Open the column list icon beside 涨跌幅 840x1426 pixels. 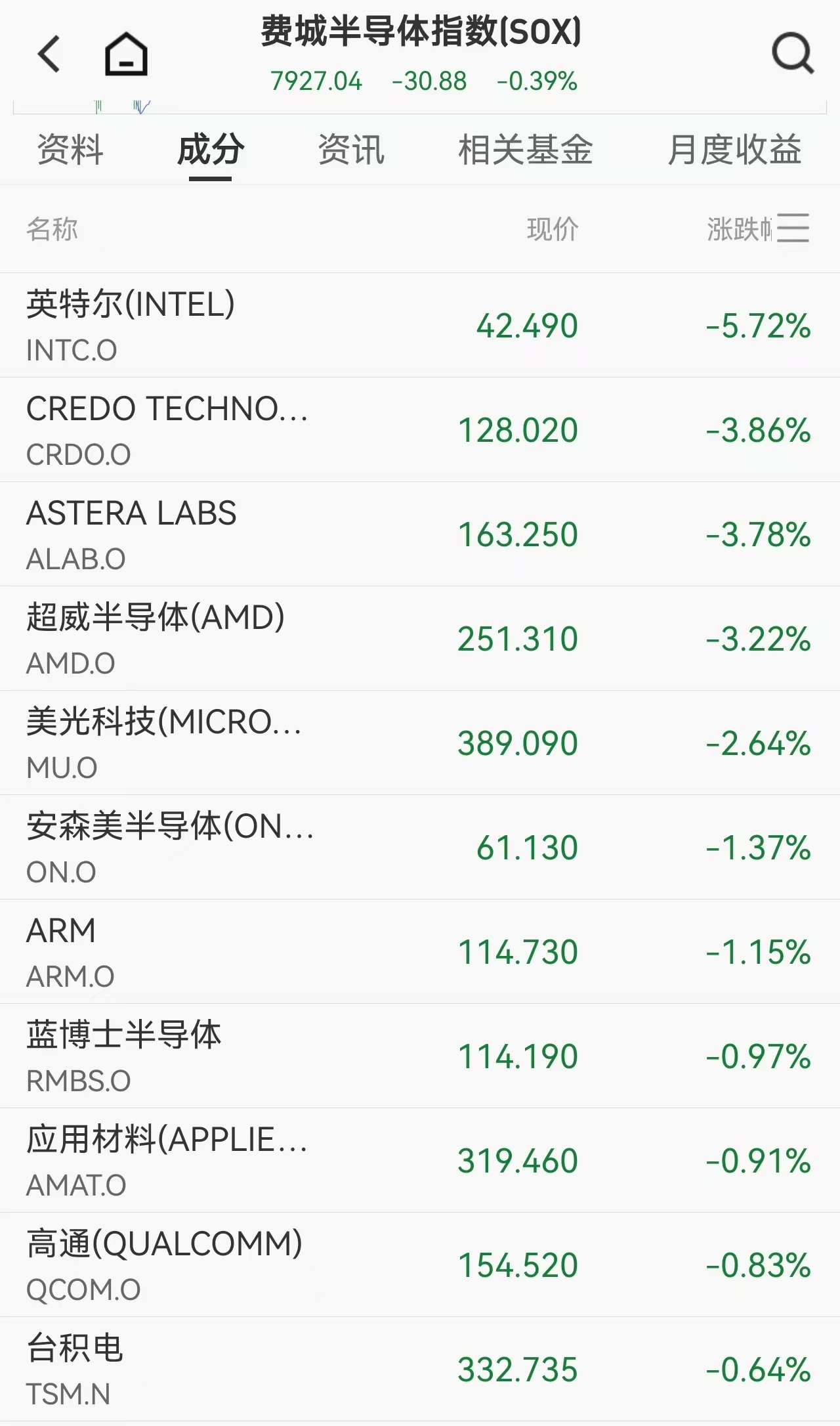tap(793, 228)
